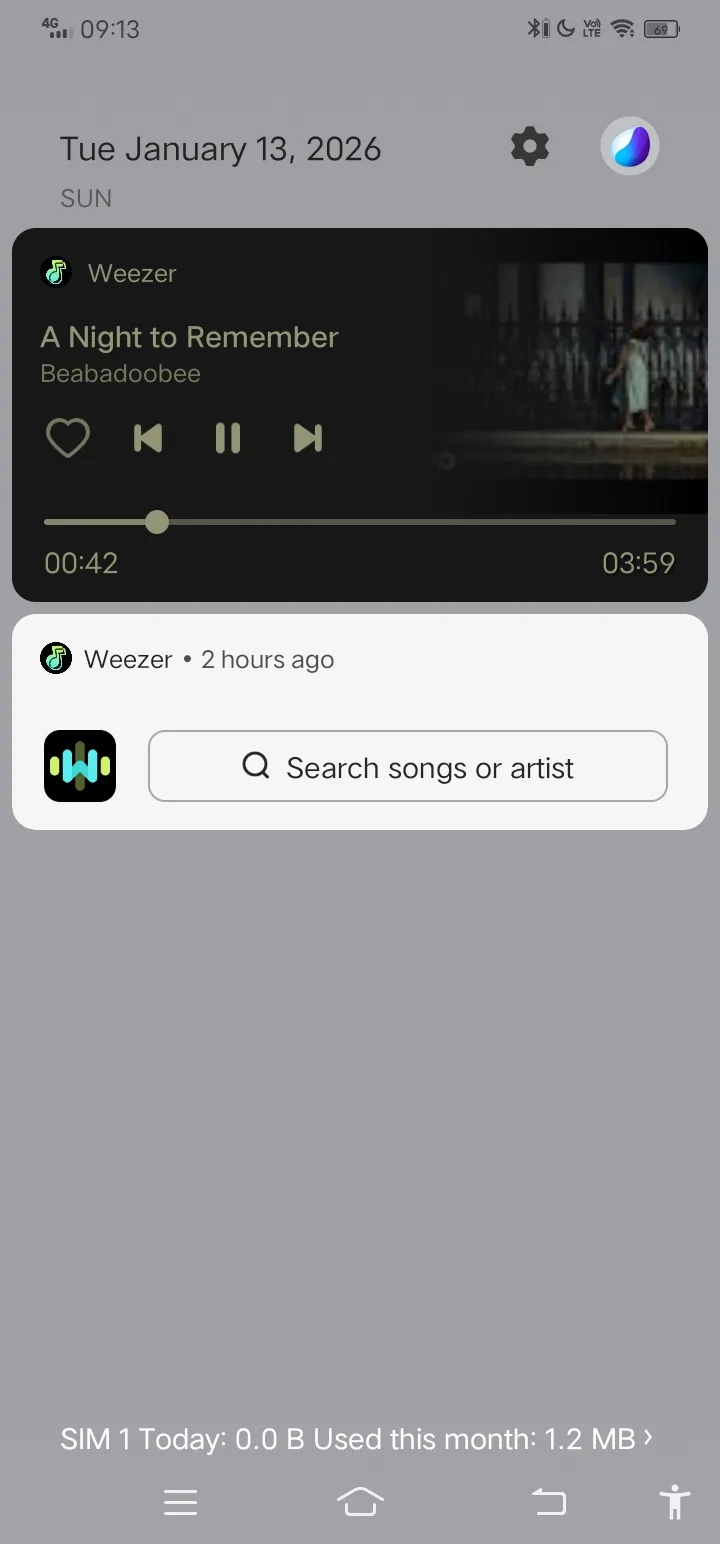Open Weezer from its notification app icon

click(x=80, y=766)
